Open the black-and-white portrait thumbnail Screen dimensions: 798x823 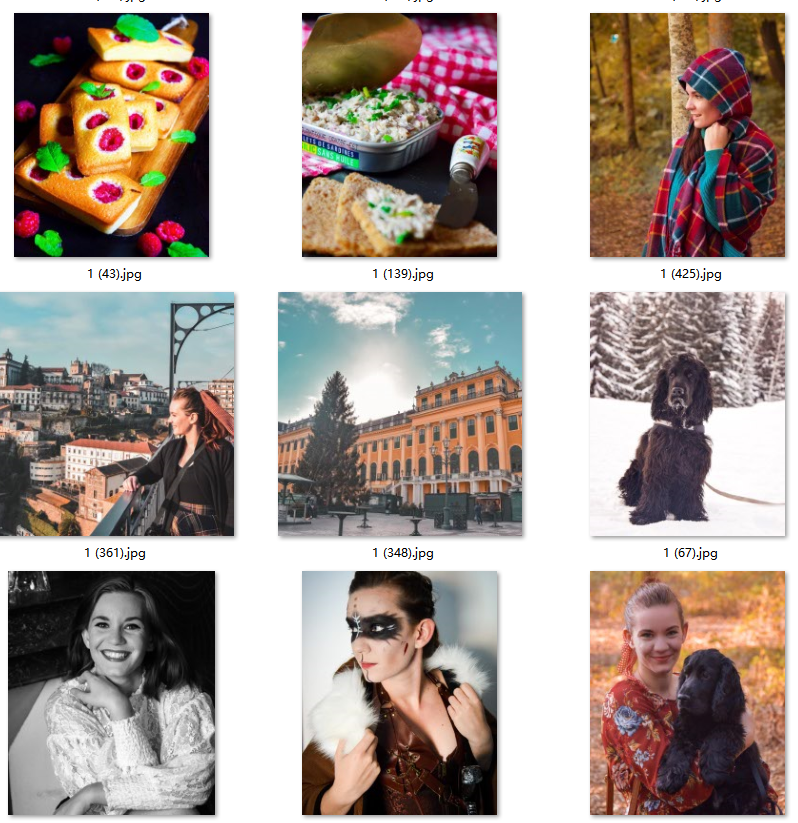[111, 692]
